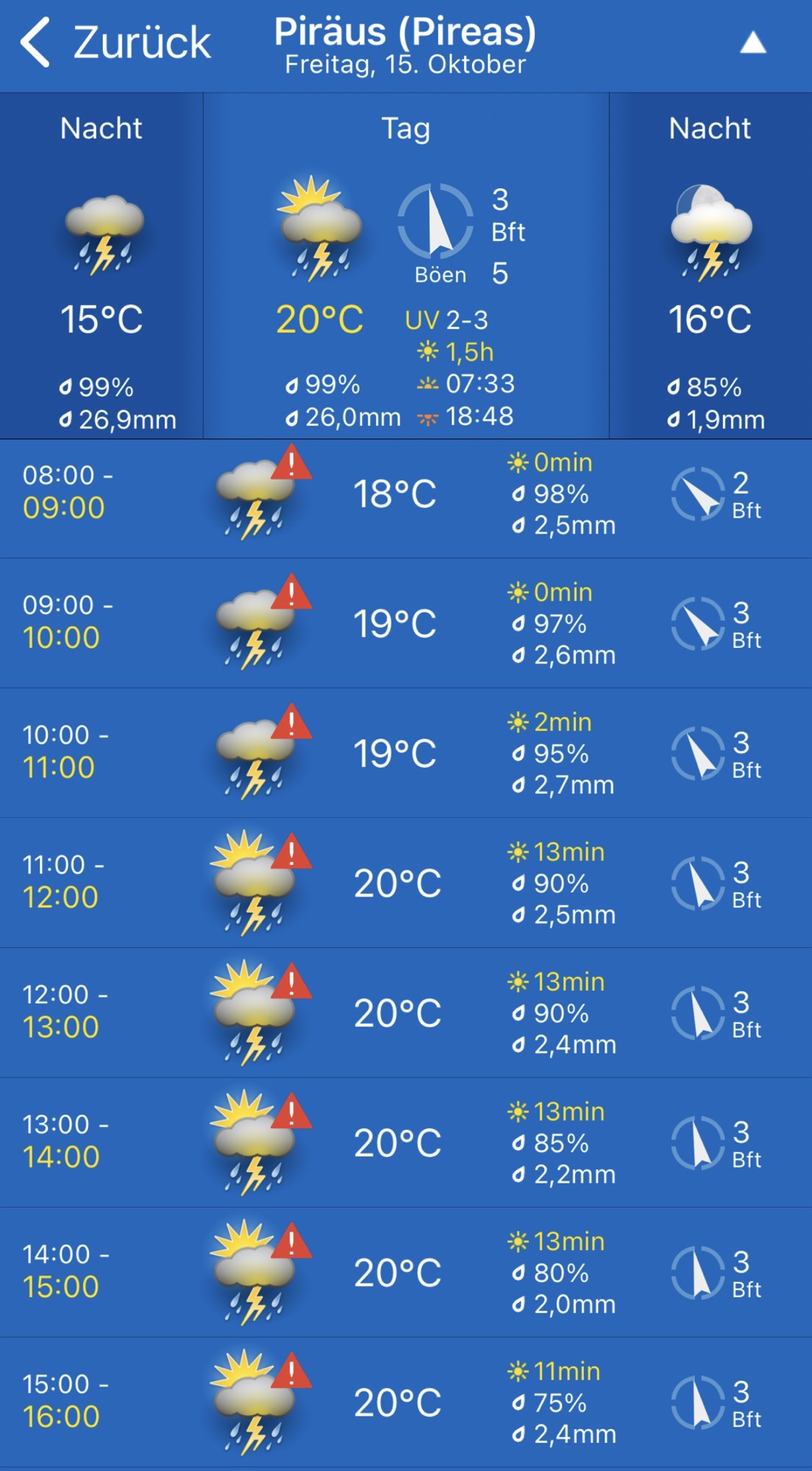812x1471 pixels.
Task: Select the 15°C Nacht panel
Action: (x=101, y=266)
